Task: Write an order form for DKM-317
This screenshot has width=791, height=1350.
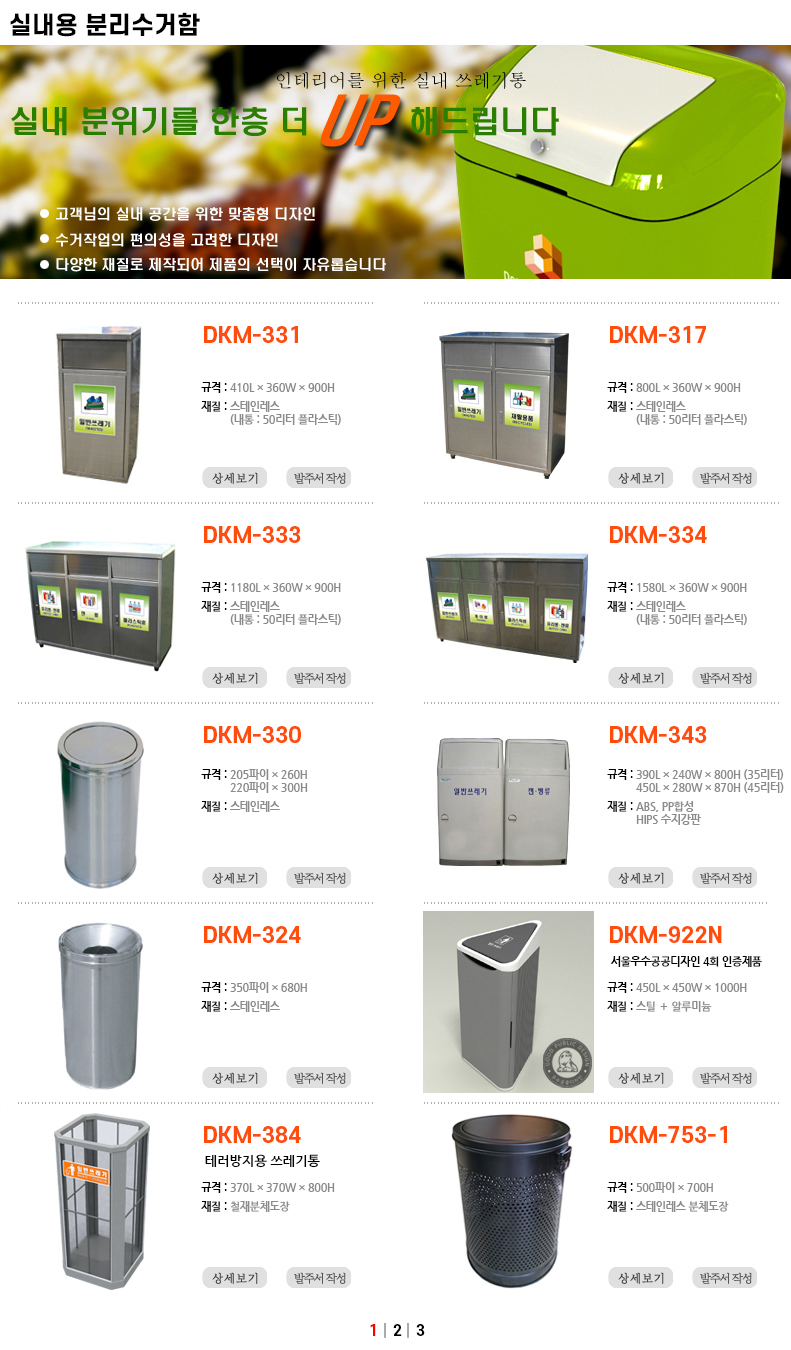Action: [724, 478]
